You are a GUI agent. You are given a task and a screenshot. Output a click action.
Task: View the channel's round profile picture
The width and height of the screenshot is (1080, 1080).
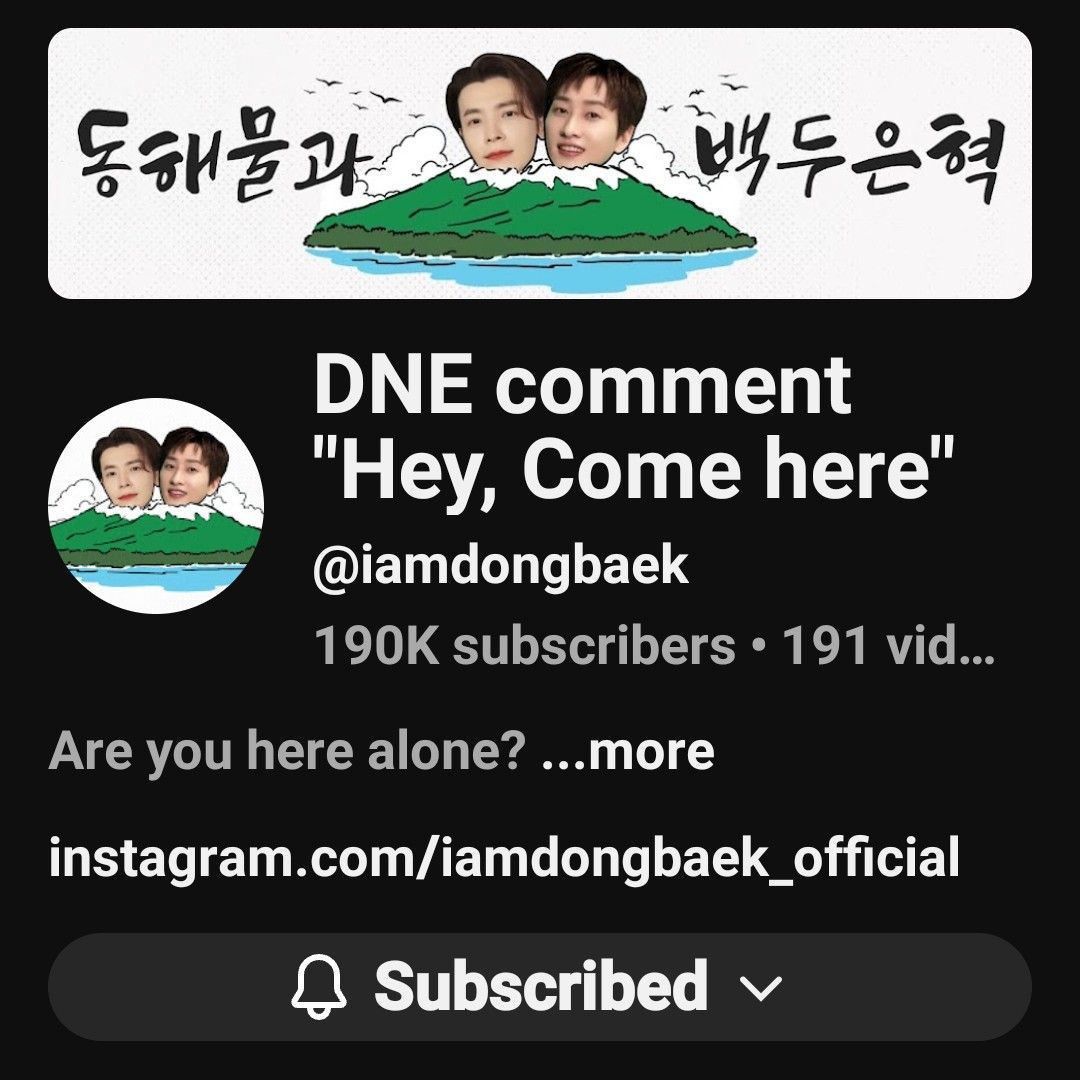click(156, 505)
